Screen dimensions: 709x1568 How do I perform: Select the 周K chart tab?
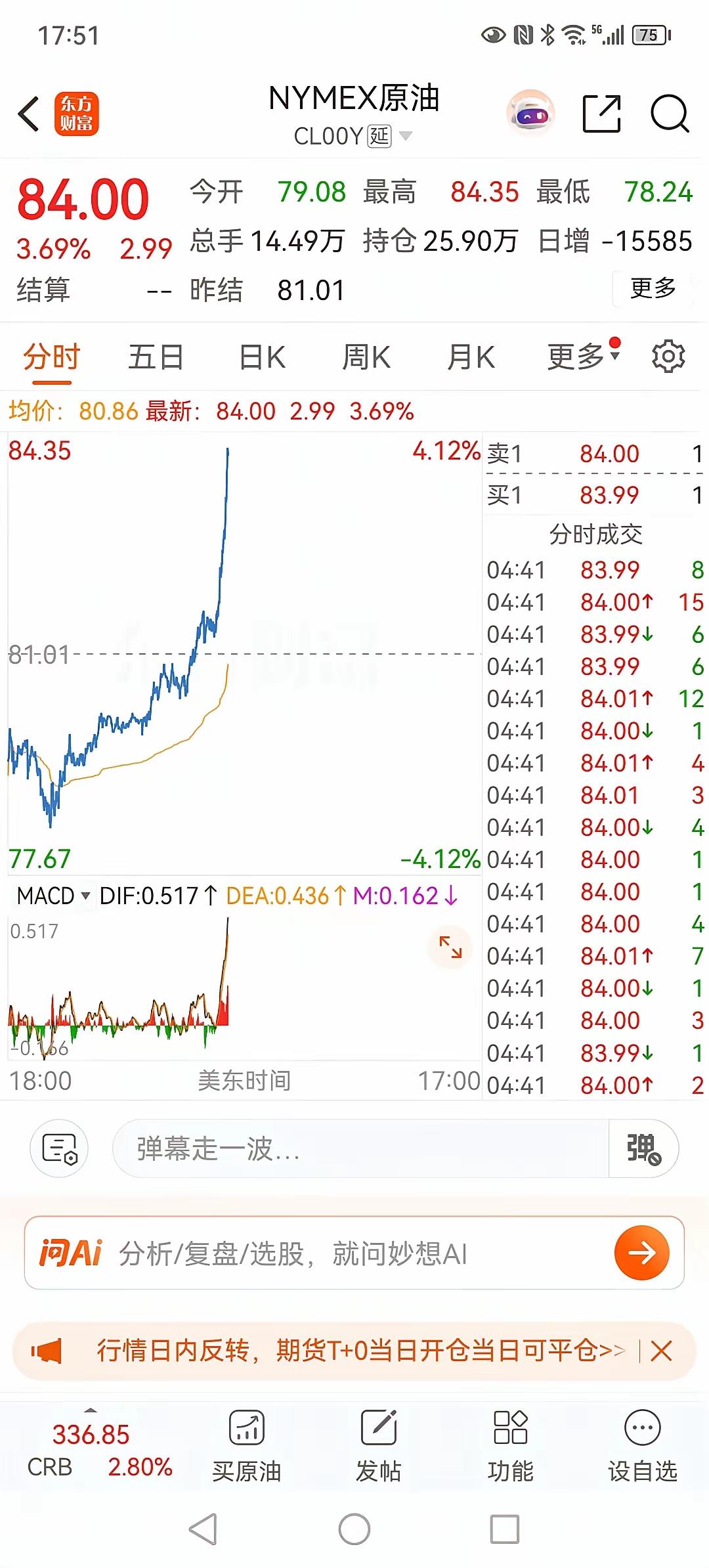366,358
